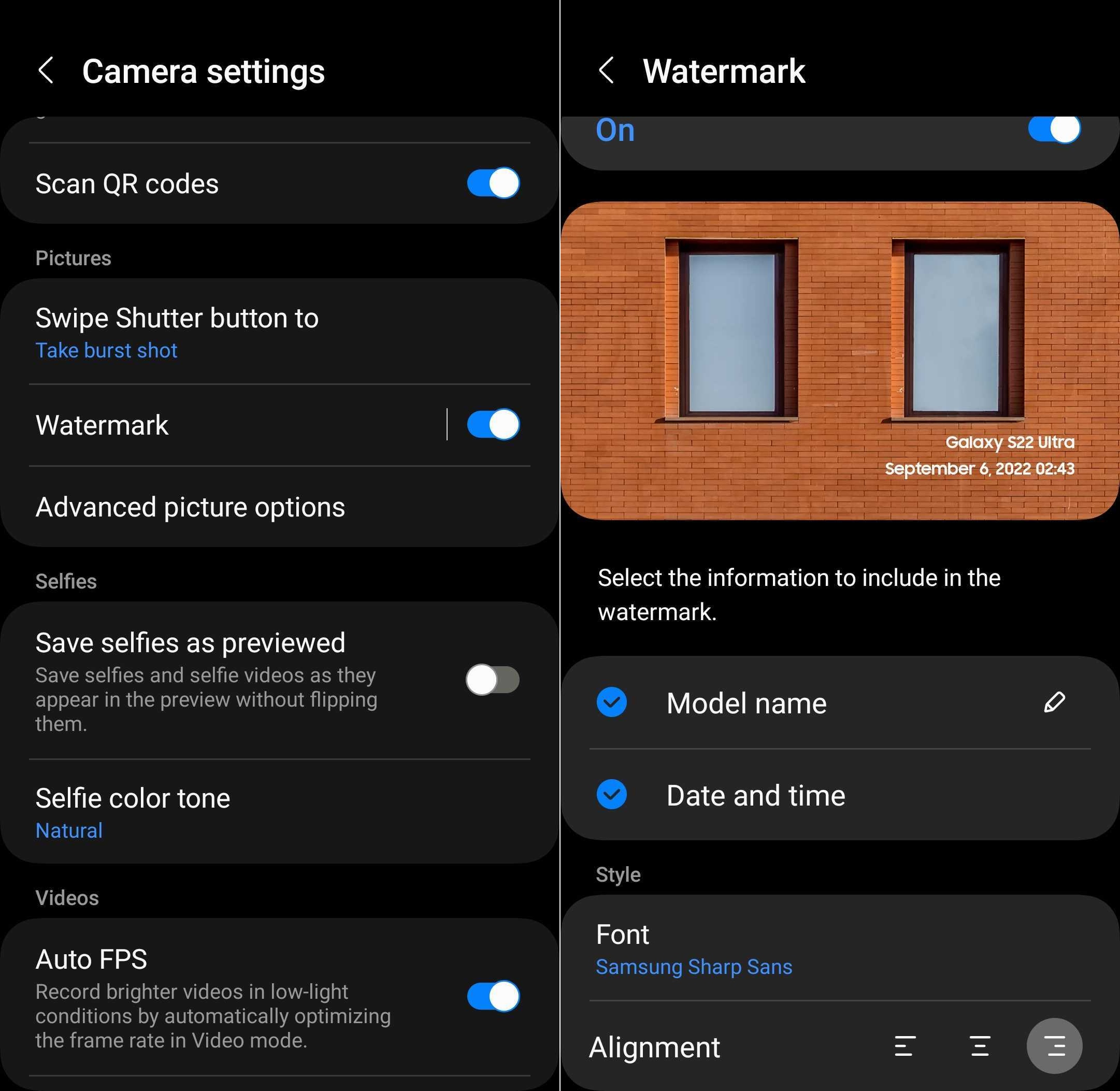Switch off the watermark On toggle
The width and height of the screenshot is (1120, 1091).
(1054, 130)
